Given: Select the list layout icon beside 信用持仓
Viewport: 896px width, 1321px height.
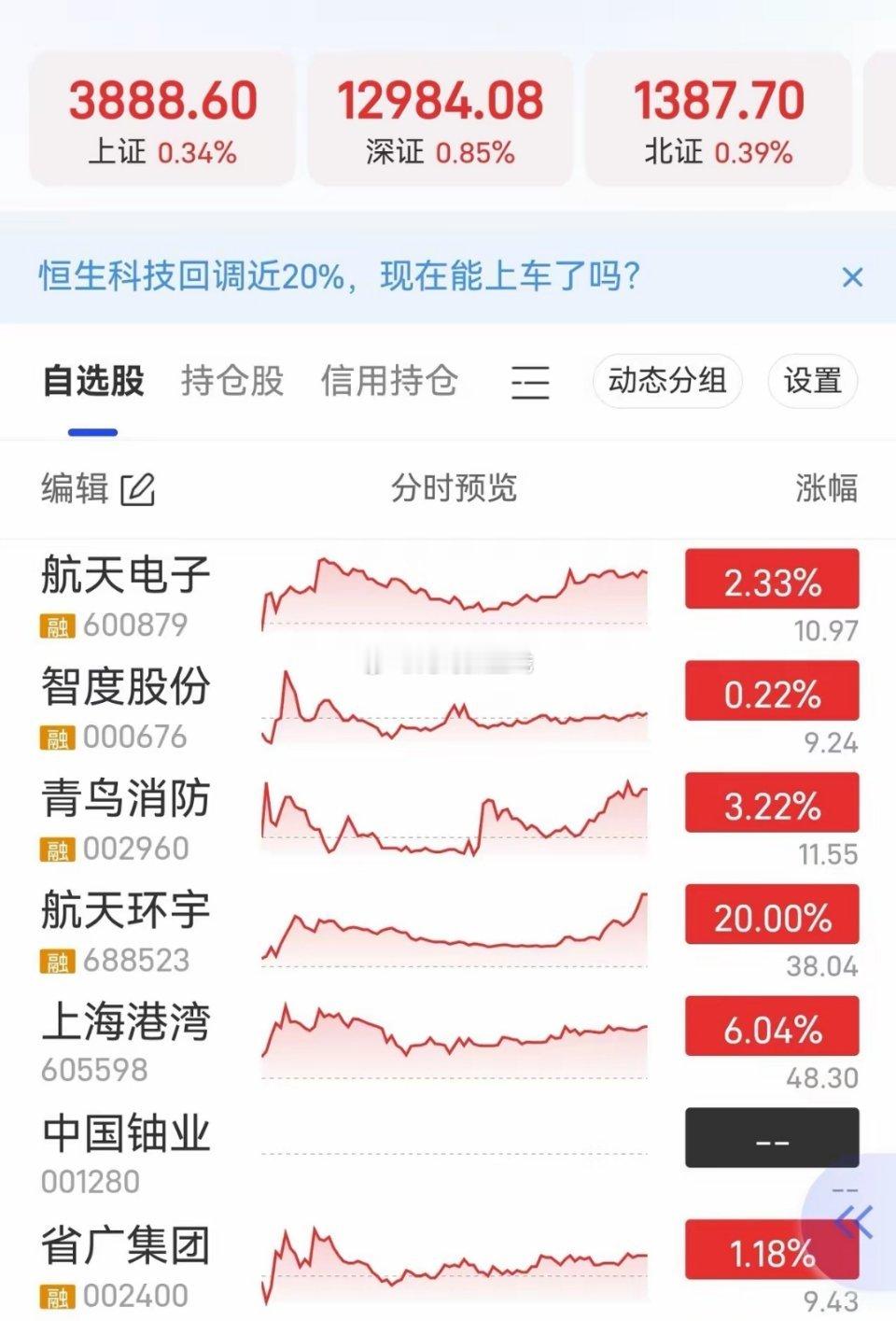Looking at the screenshot, I should (529, 383).
